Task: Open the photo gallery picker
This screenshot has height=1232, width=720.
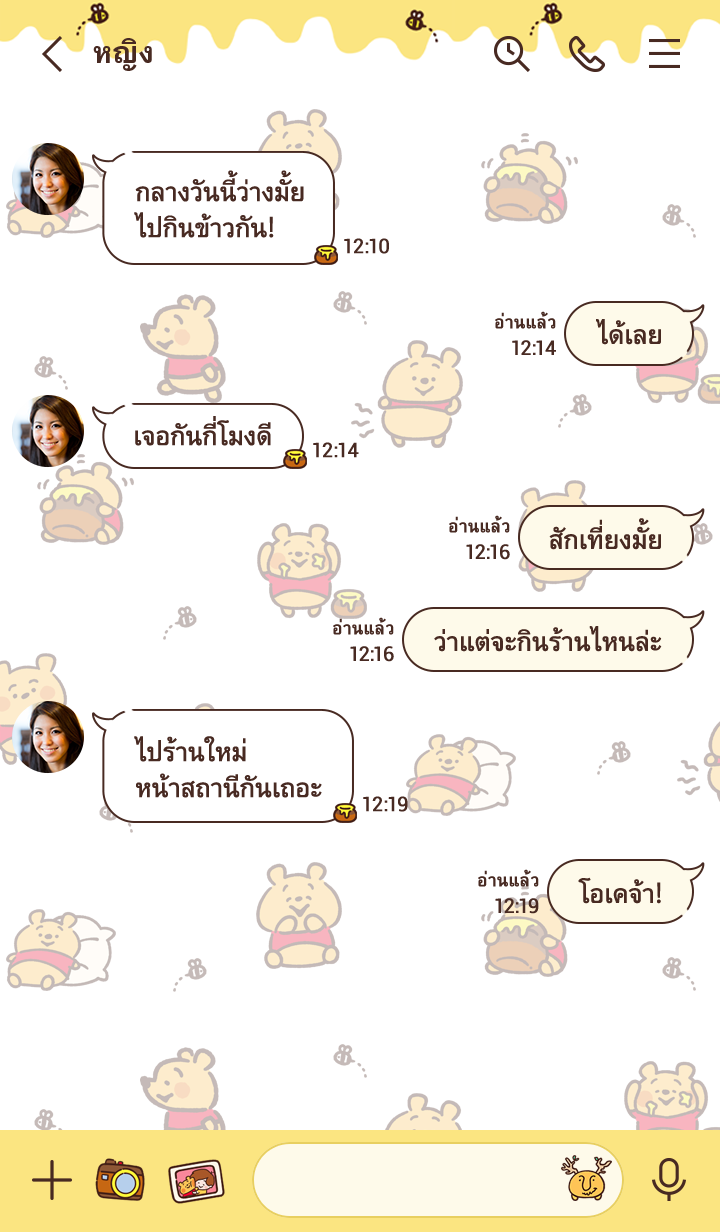Action: coord(196,1181)
